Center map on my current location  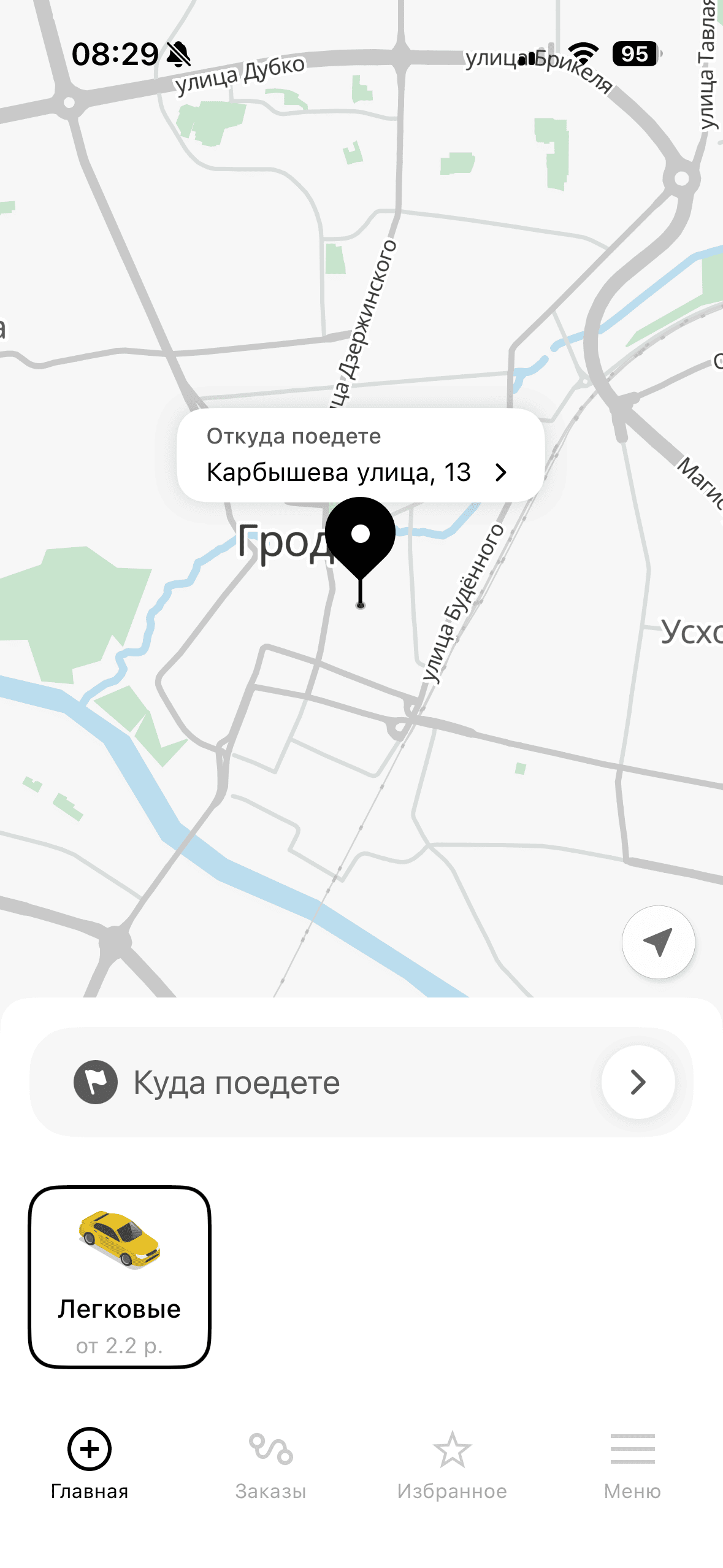pyautogui.click(x=658, y=942)
